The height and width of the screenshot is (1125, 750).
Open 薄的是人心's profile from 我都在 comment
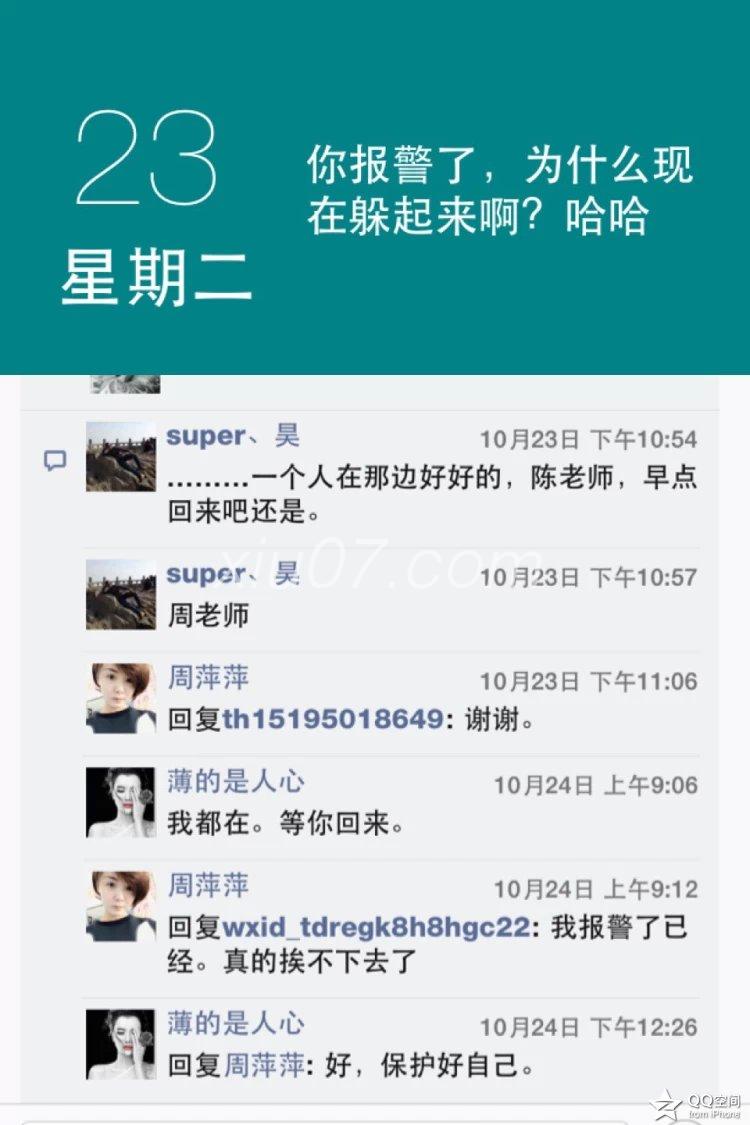coord(236,781)
